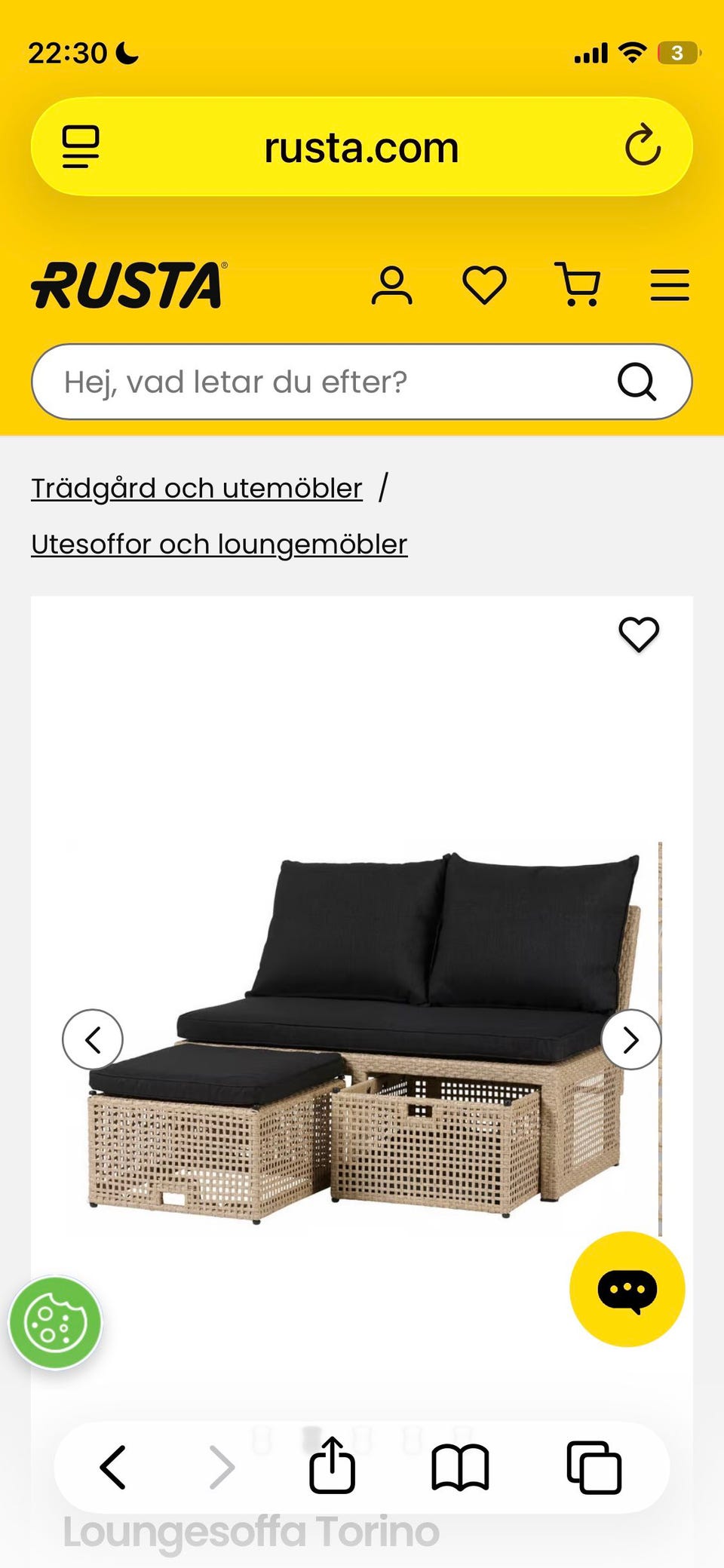The height and width of the screenshot is (1568, 724).
Task: Open the account profile icon
Action: point(392,285)
